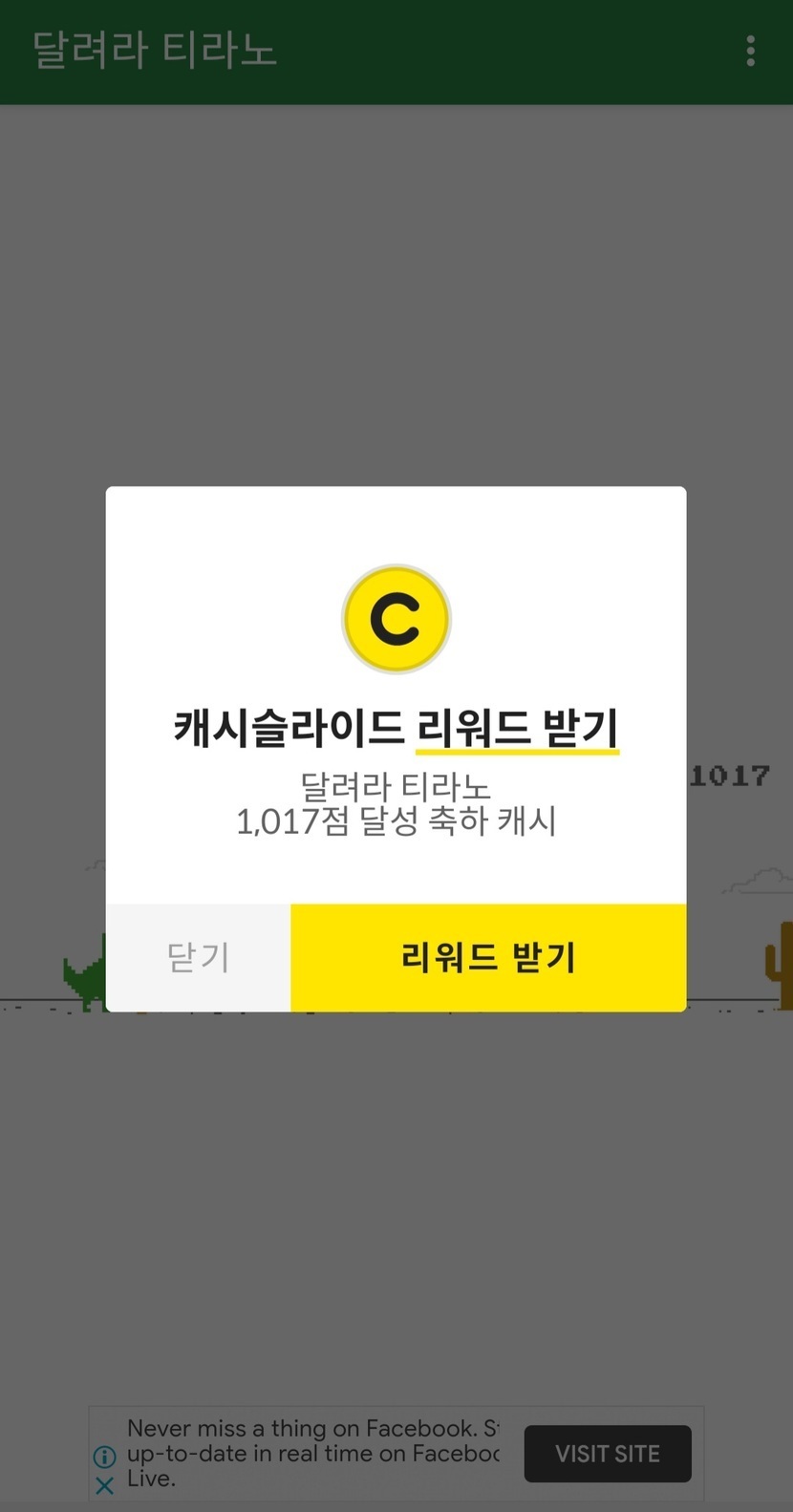
Task: Dismiss the ad banner with the X icon
Action: (105, 1485)
